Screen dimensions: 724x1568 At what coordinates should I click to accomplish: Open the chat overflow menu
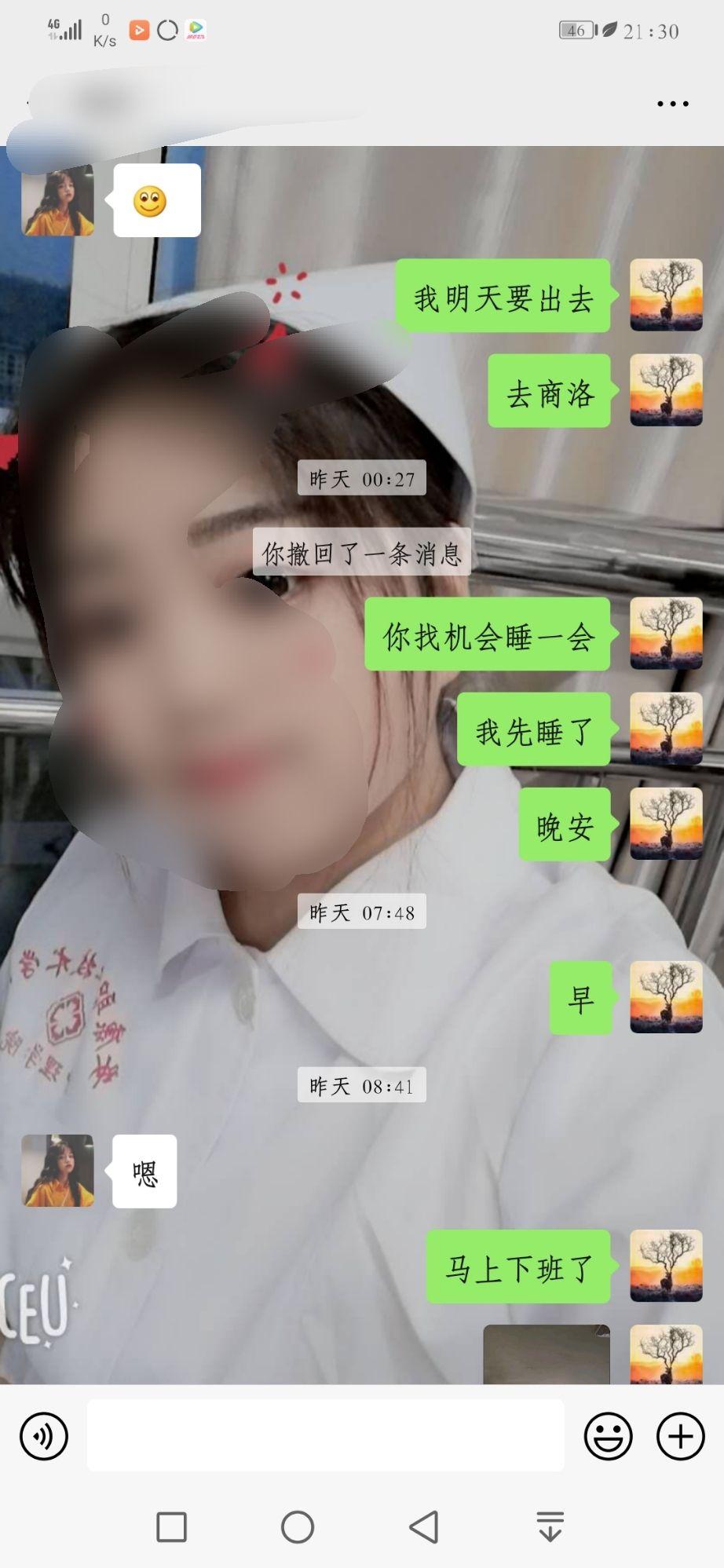[x=672, y=104]
